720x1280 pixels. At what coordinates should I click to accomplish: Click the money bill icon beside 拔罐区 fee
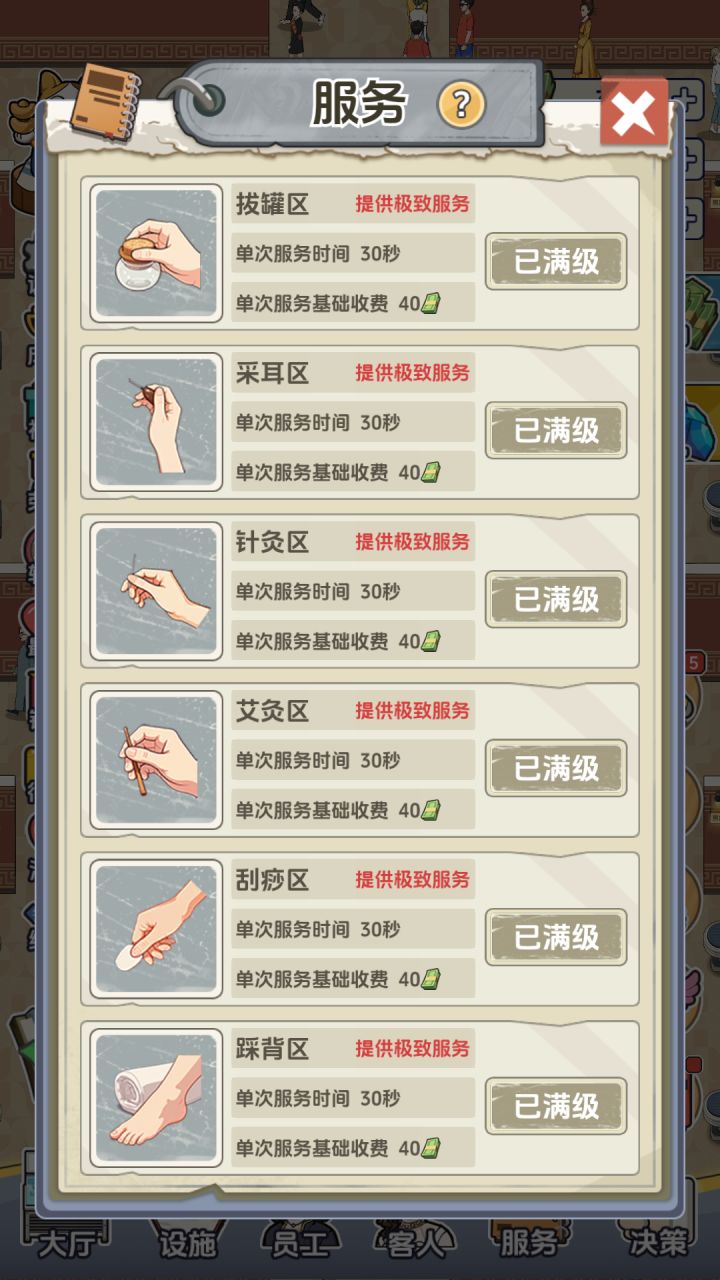[430, 302]
